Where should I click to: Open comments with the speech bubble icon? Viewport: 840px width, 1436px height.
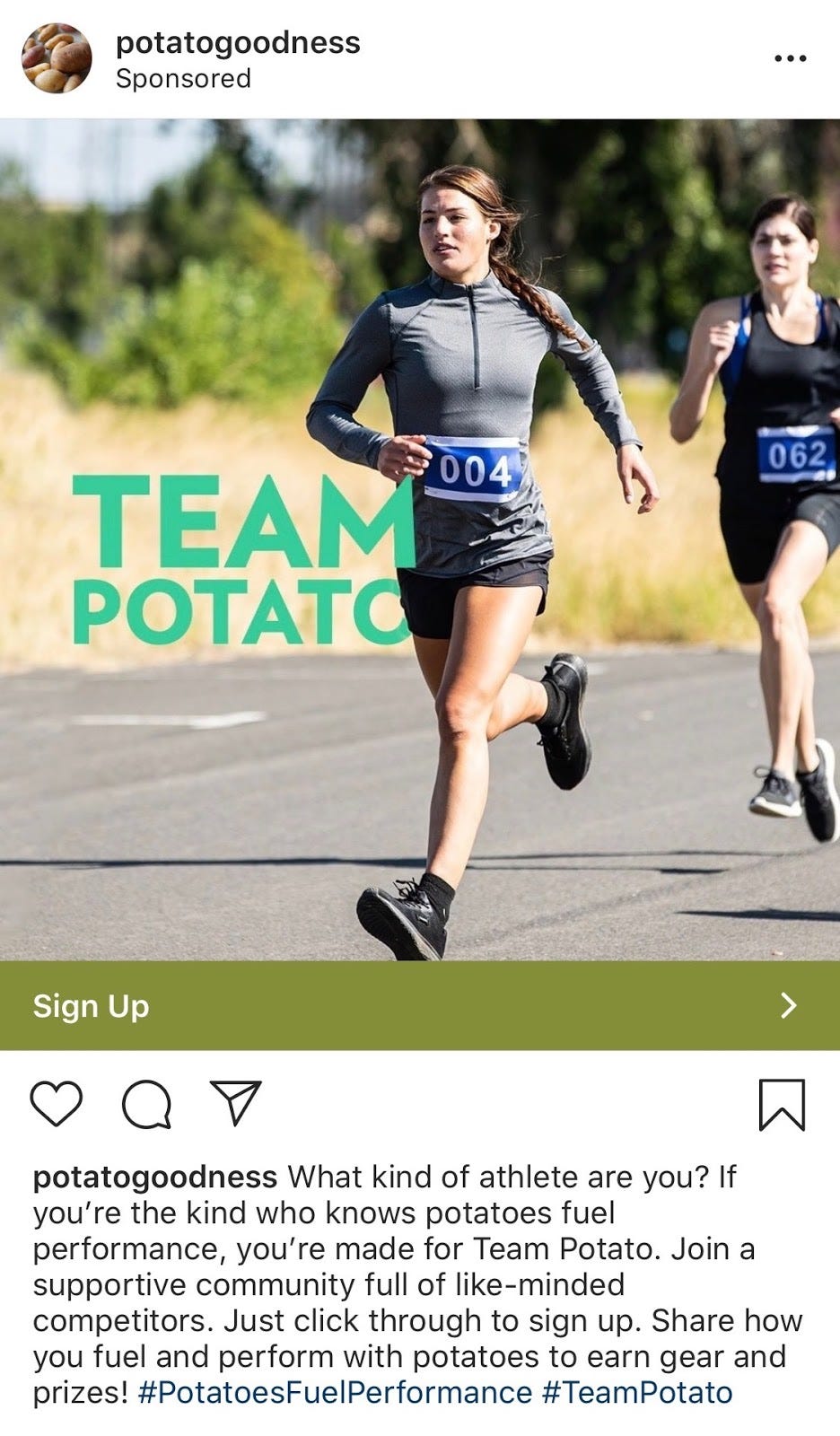point(146,1103)
